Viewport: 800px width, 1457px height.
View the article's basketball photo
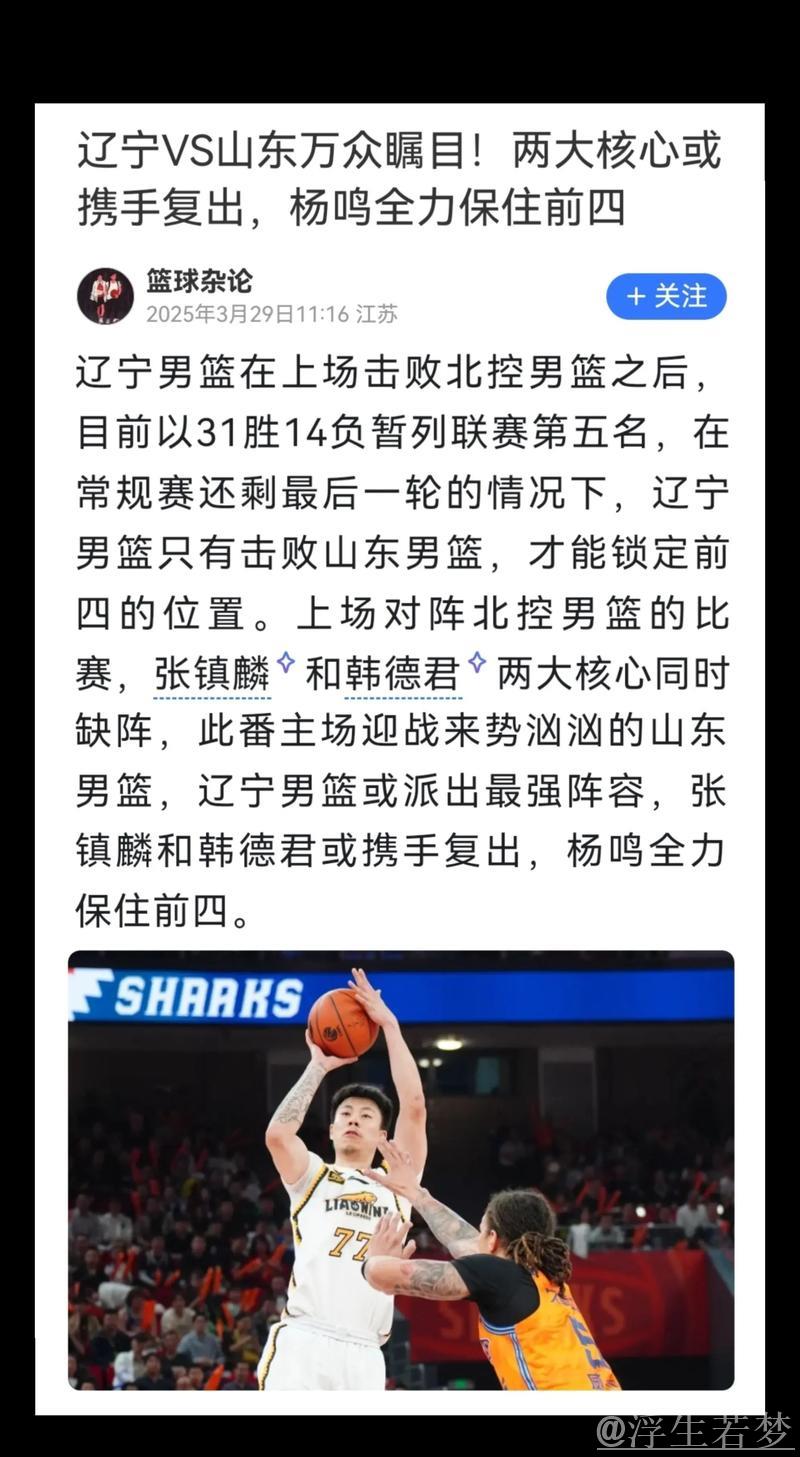click(400, 1170)
